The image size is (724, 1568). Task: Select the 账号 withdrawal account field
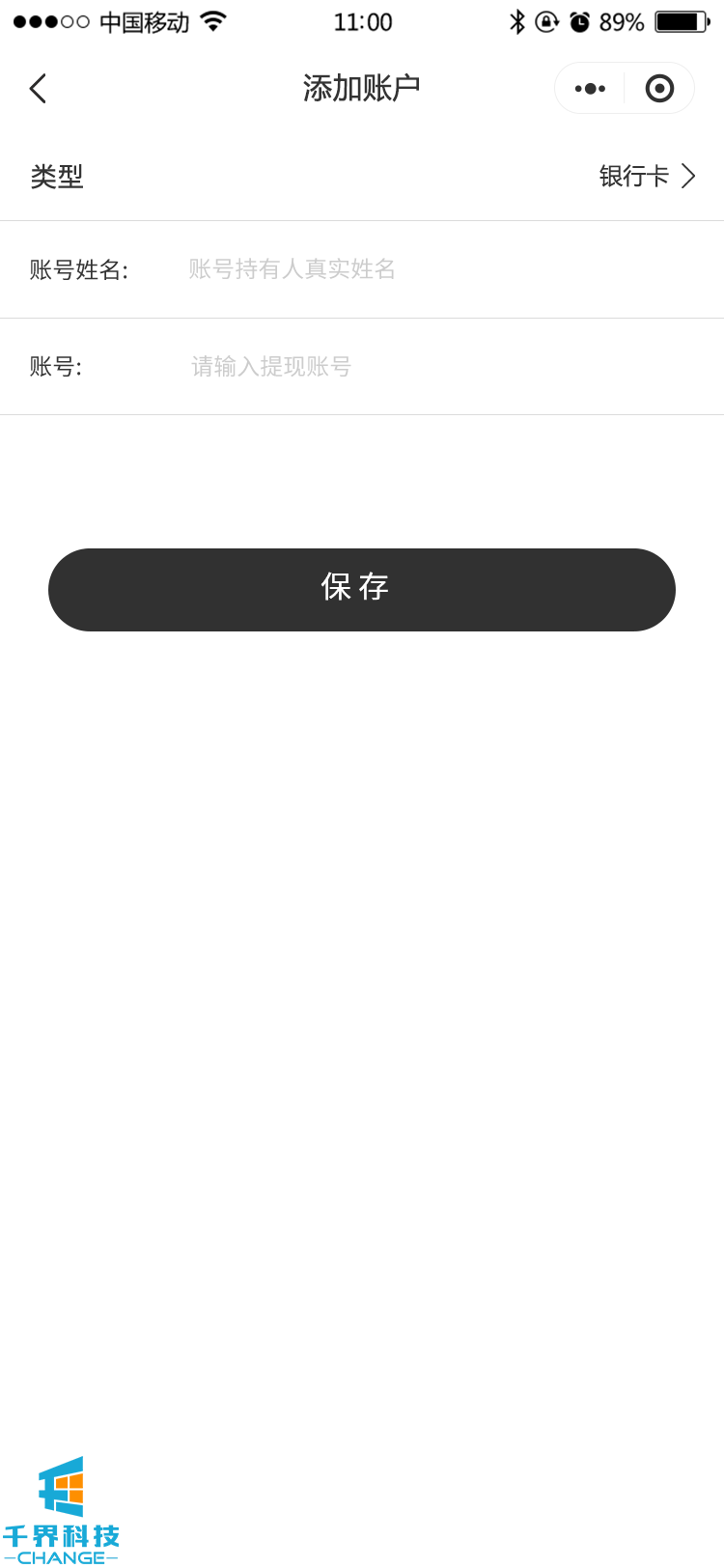tap(434, 367)
